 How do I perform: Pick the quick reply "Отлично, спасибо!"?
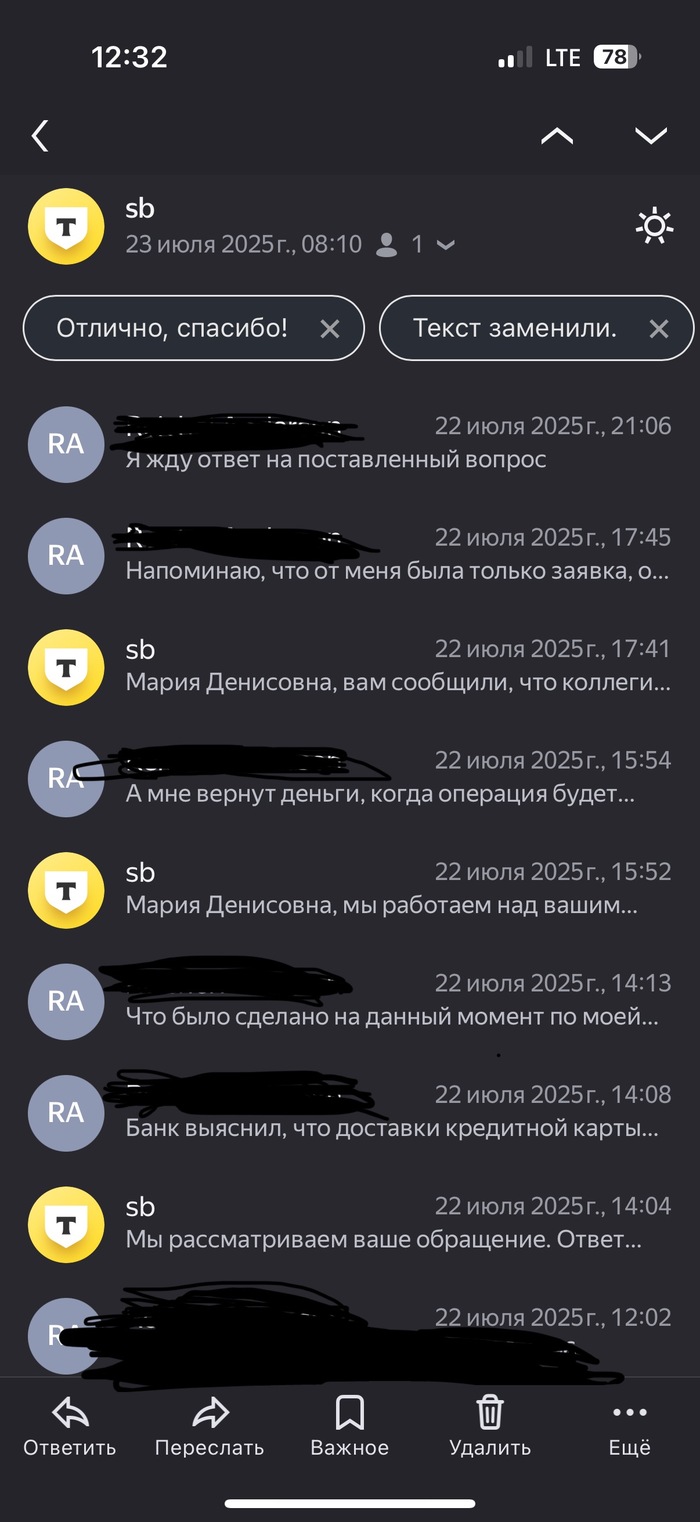[x=172, y=328]
